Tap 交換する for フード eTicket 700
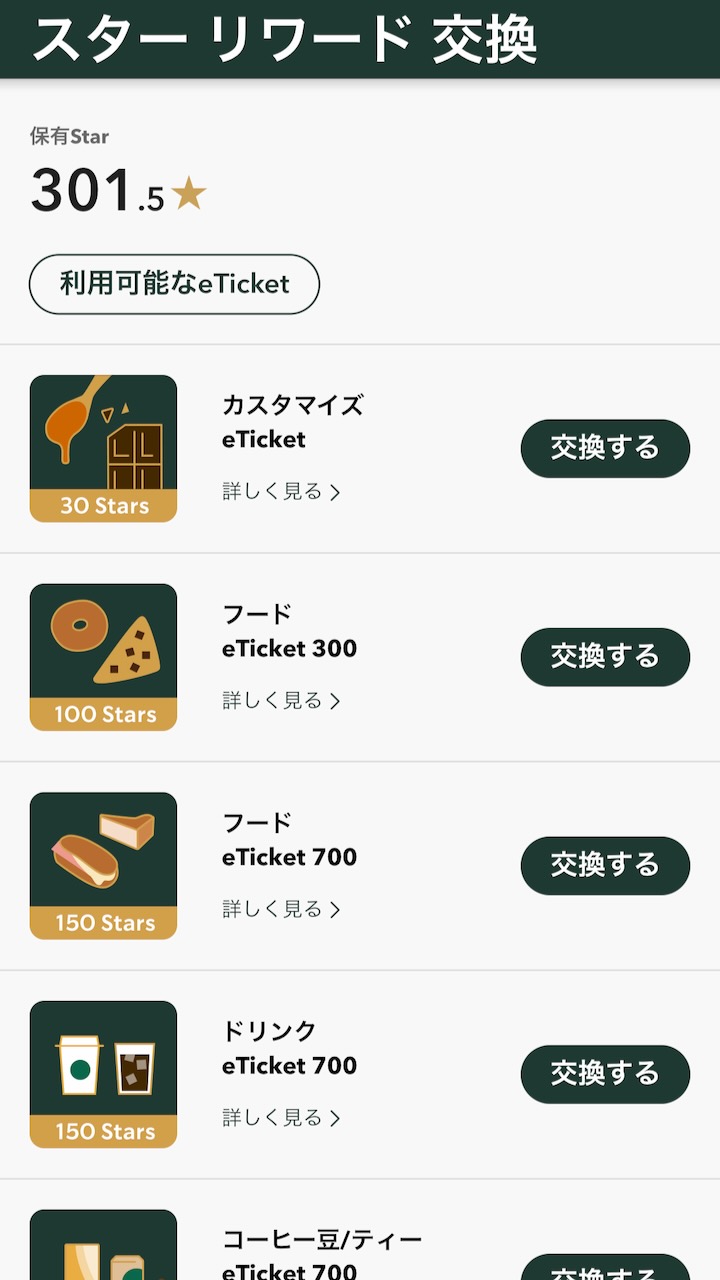 pyautogui.click(x=605, y=865)
